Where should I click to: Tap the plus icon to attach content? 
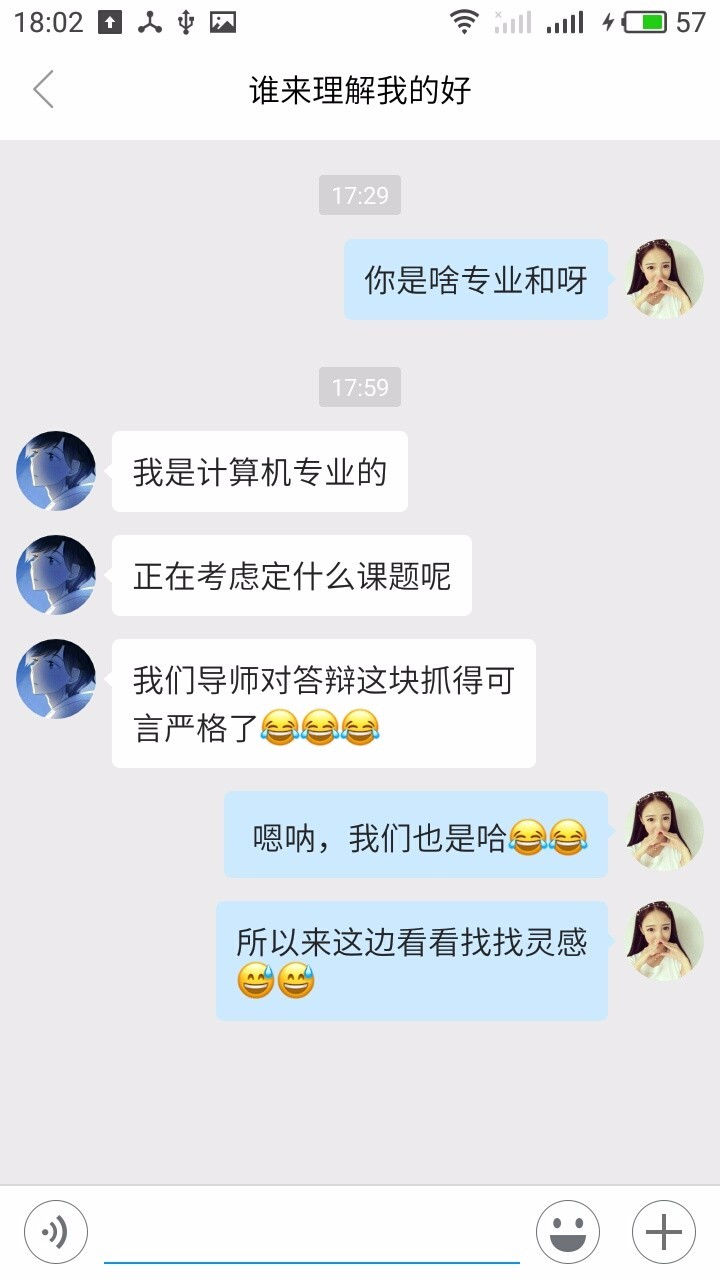click(x=662, y=1231)
